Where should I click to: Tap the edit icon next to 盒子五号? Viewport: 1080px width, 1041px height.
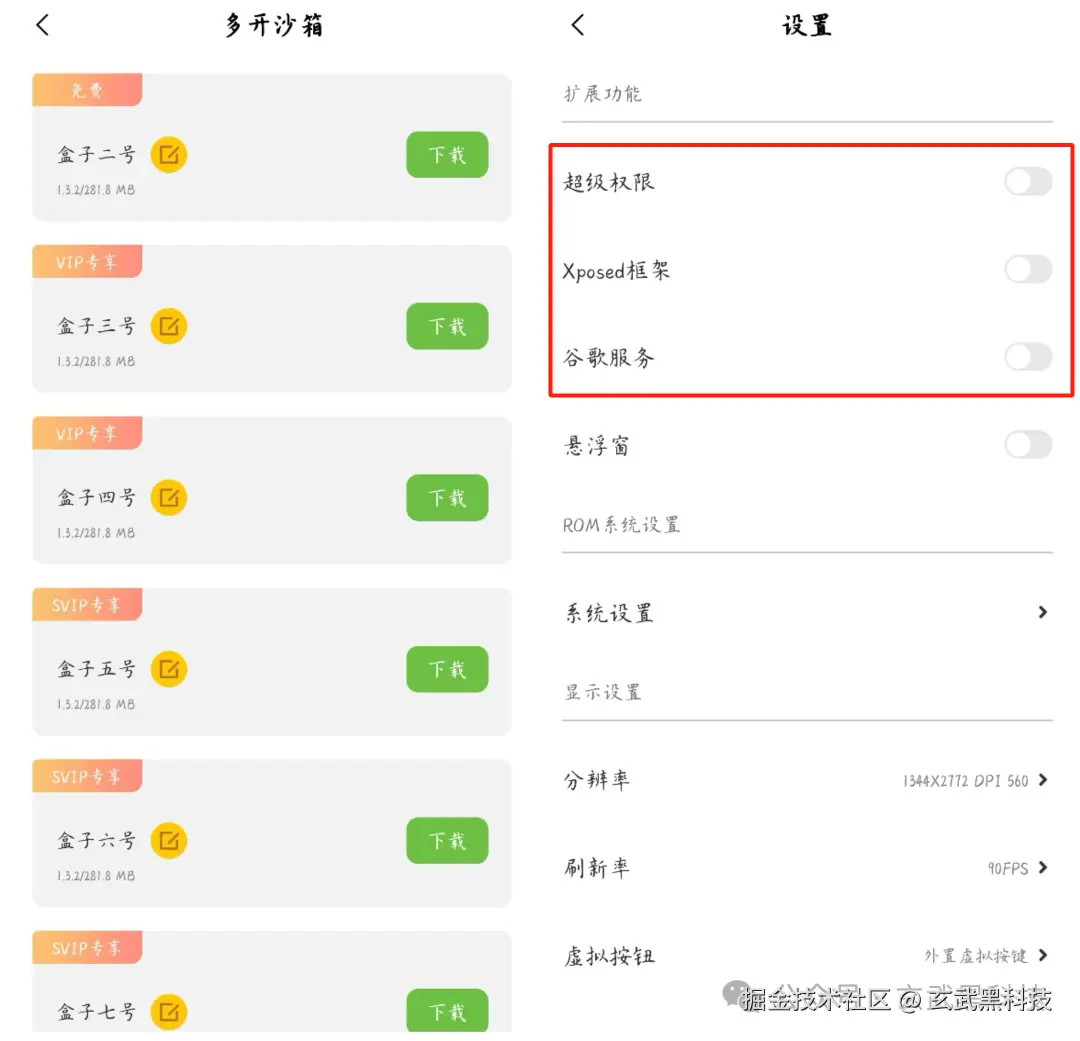[169, 669]
